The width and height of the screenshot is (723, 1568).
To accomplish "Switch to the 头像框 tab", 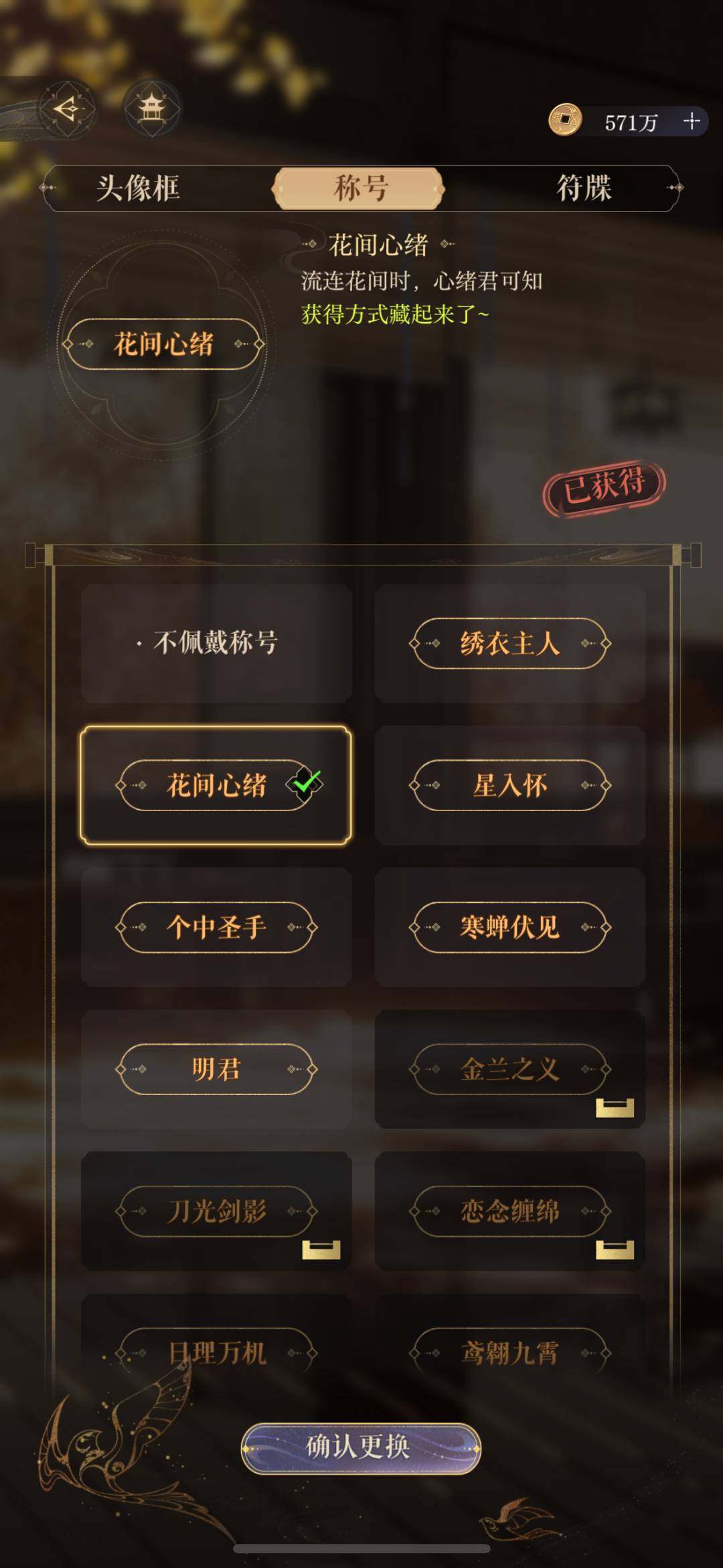I will tap(137, 190).
